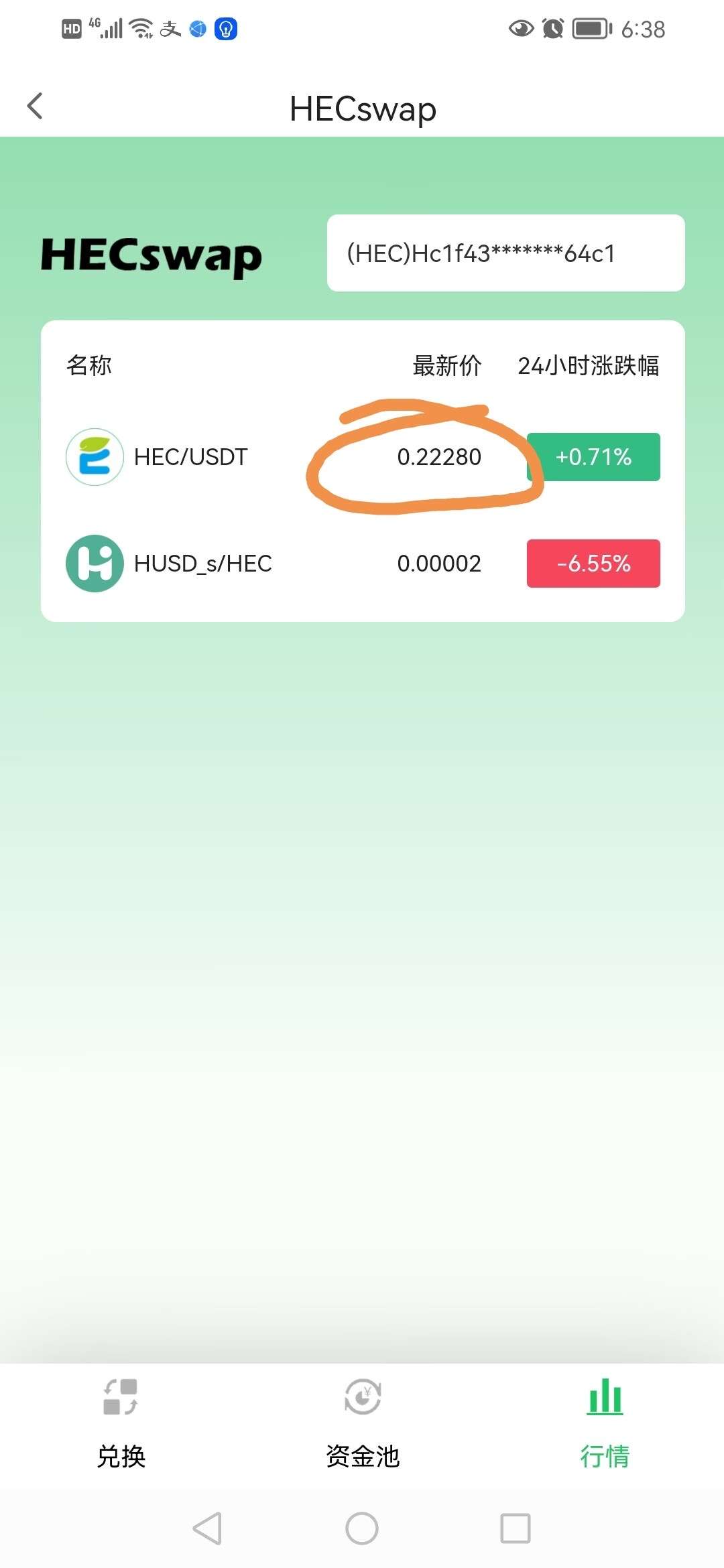Switch to the 兑换 tab
This screenshot has width=724, height=1568.
click(121, 1422)
